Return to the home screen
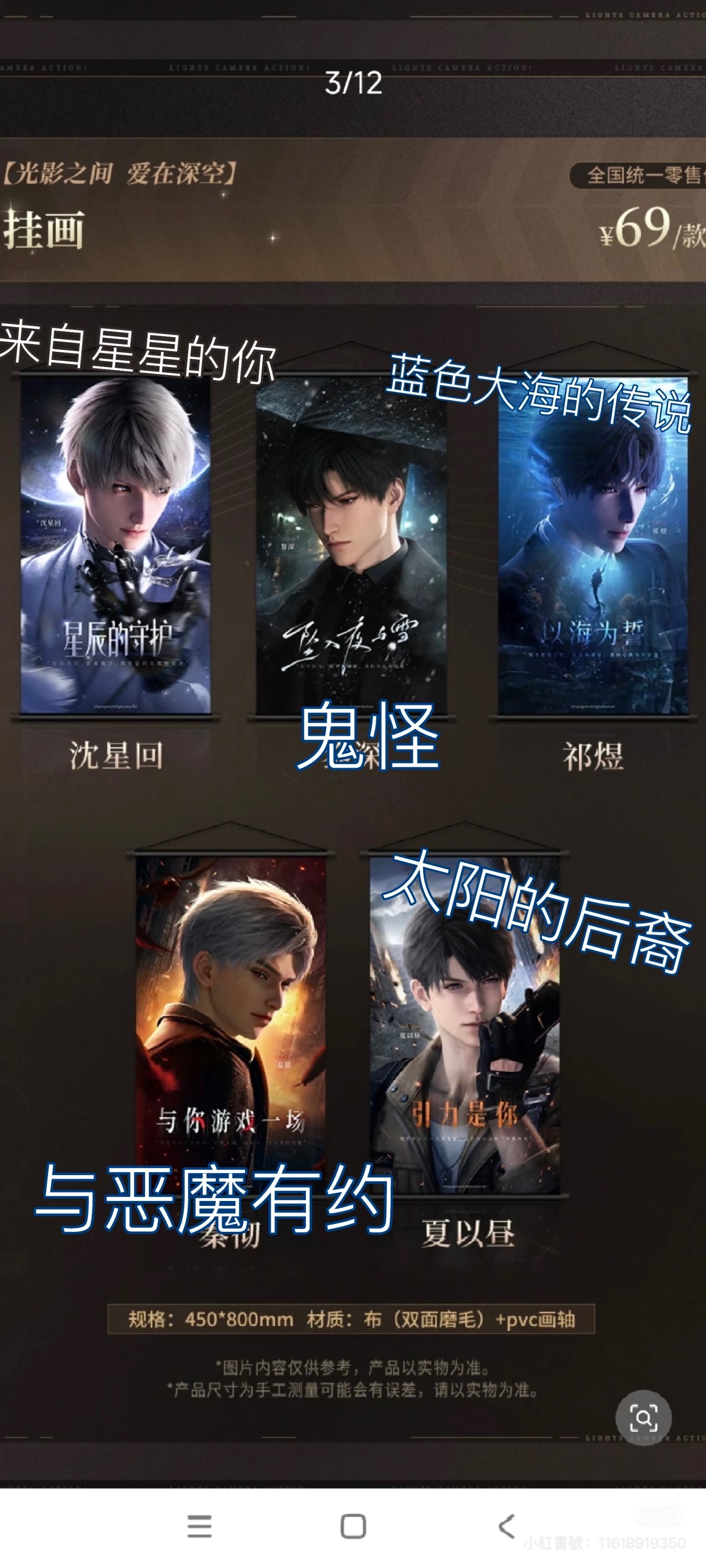The height and width of the screenshot is (1568, 706). pyautogui.click(x=353, y=1526)
